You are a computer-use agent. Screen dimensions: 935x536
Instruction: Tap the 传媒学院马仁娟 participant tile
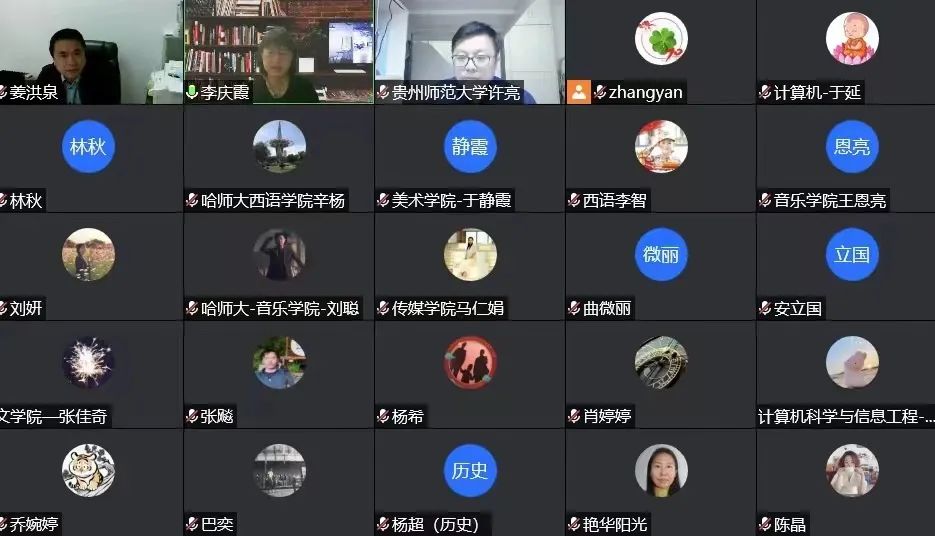pos(469,265)
